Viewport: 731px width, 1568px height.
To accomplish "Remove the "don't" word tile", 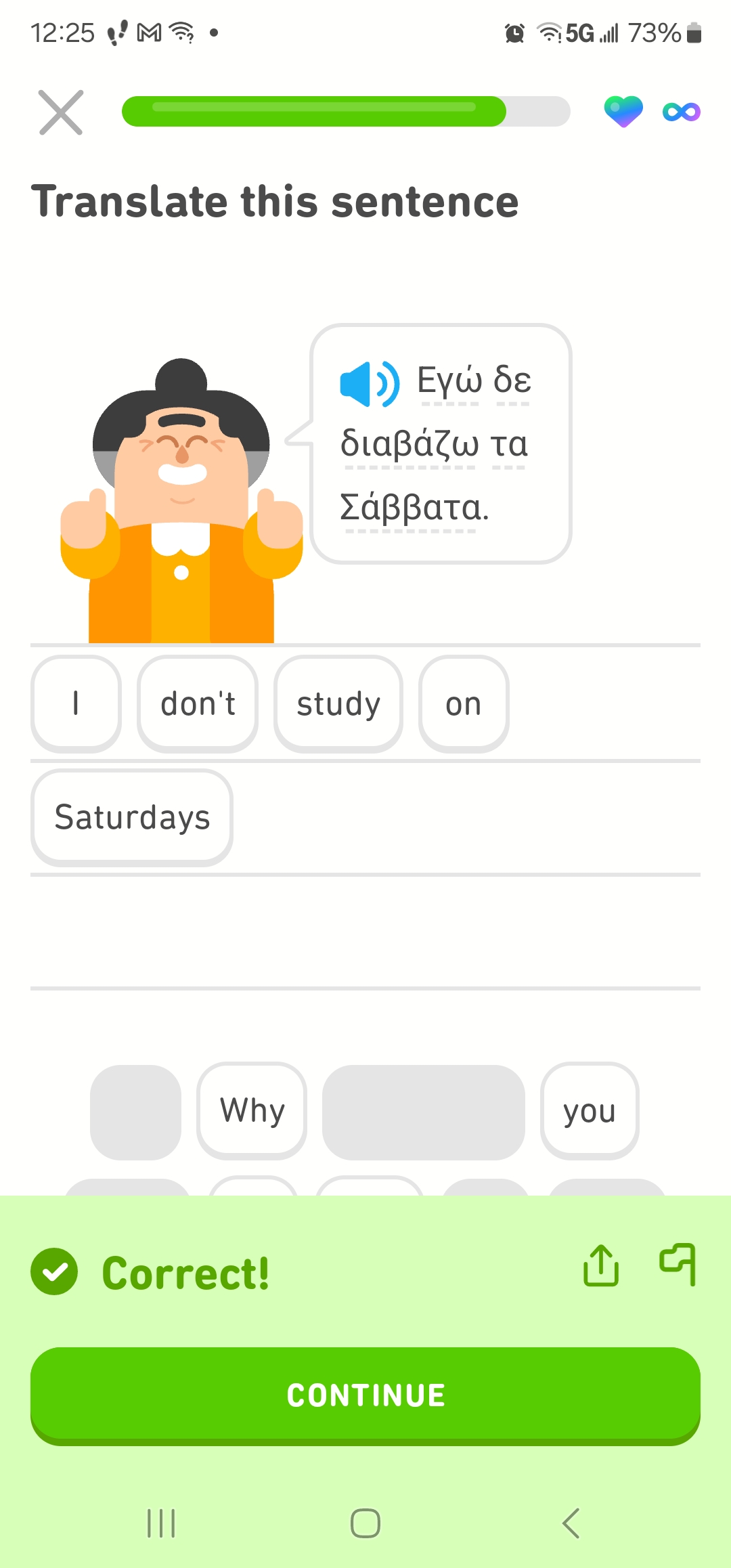I will 198,703.
